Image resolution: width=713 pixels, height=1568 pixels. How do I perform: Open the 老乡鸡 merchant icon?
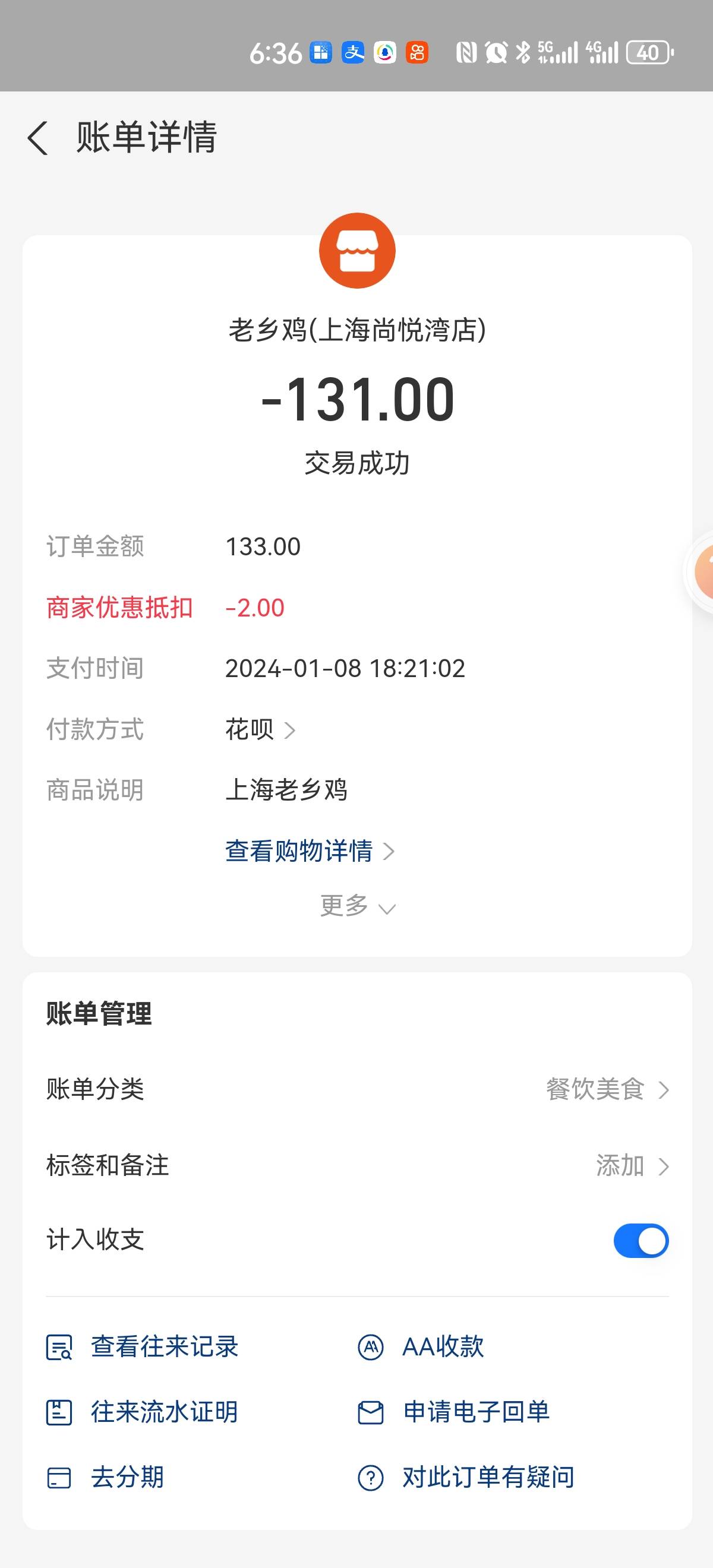coord(358,250)
